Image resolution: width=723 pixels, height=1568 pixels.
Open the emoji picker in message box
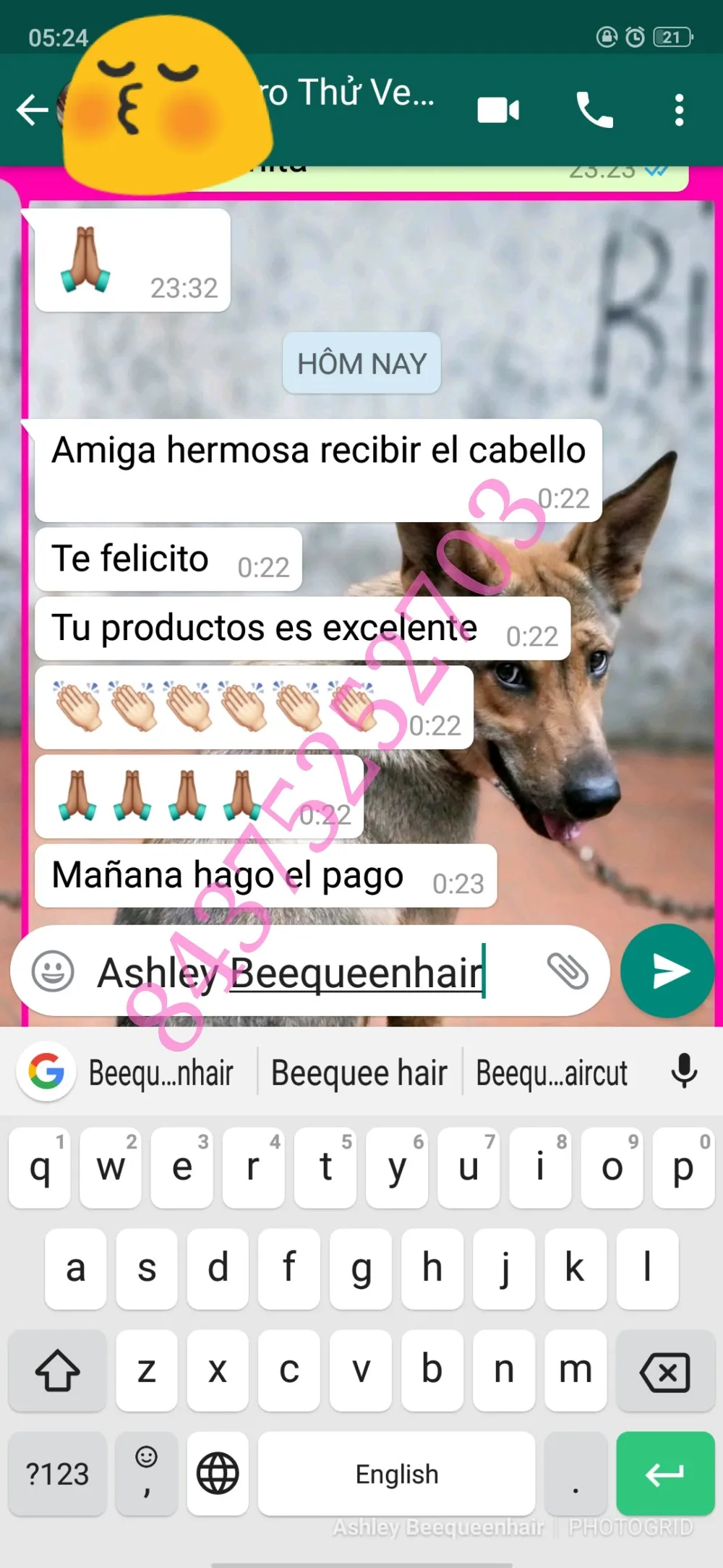[x=53, y=971]
